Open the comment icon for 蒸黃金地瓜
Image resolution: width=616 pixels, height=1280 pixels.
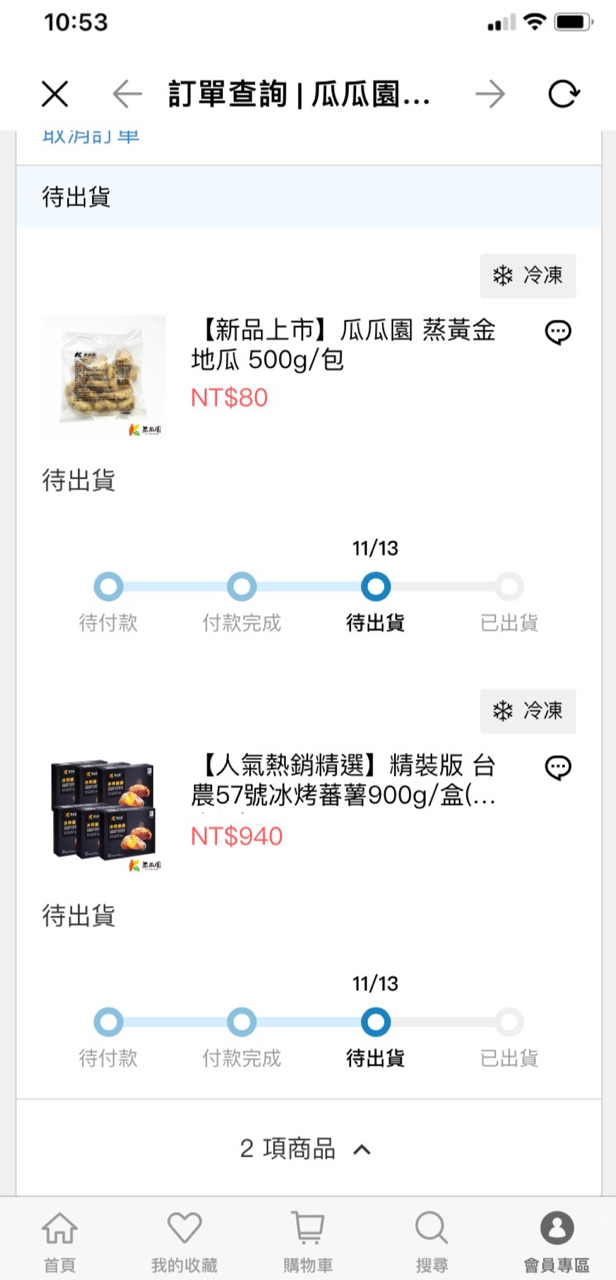pyautogui.click(x=558, y=332)
